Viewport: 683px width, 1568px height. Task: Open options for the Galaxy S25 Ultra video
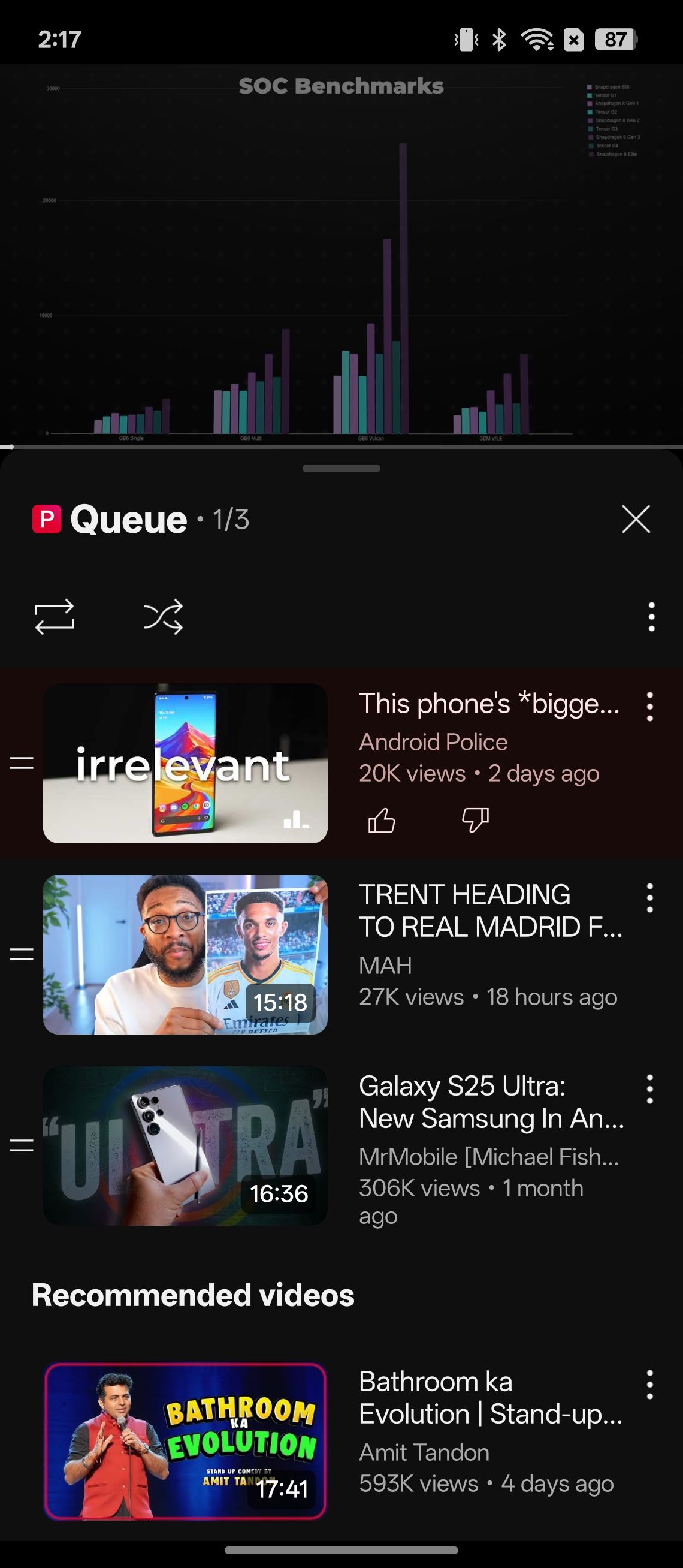pyautogui.click(x=649, y=1090)
